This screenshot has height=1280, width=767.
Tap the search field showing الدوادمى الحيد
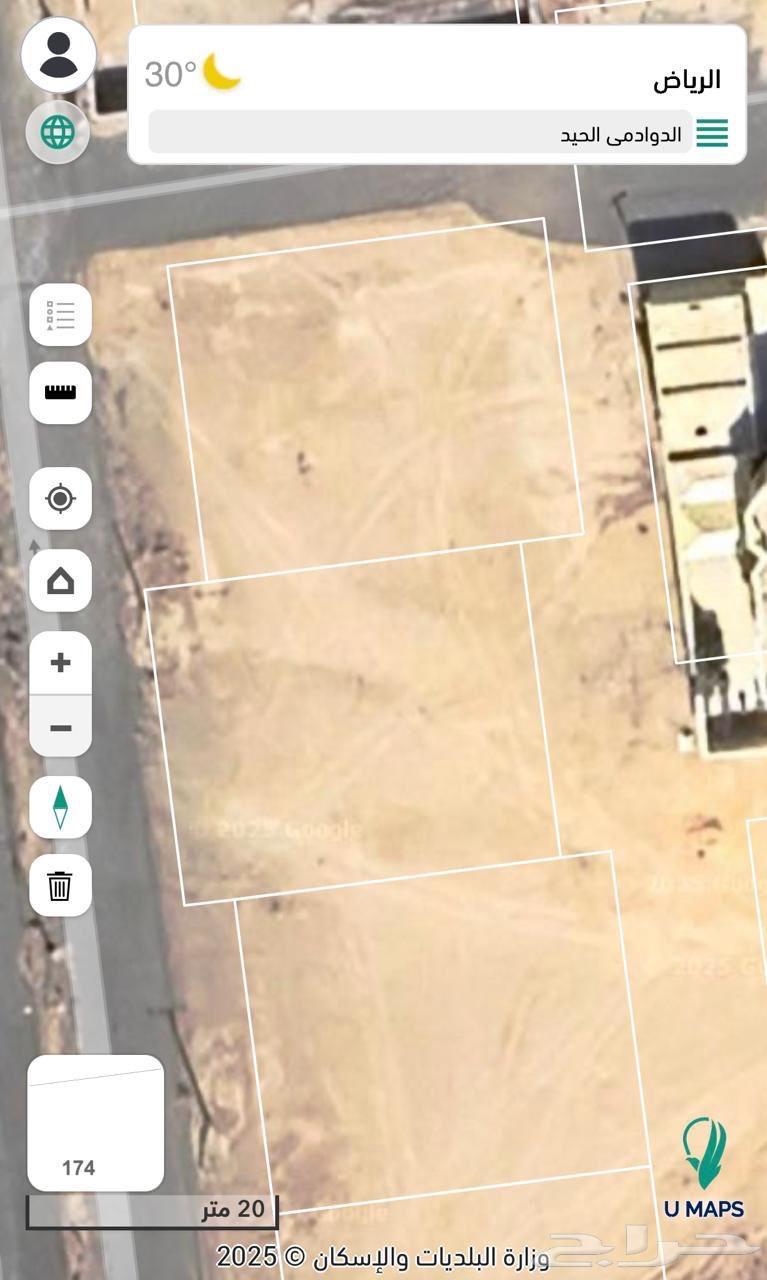[x=420, y=133]
